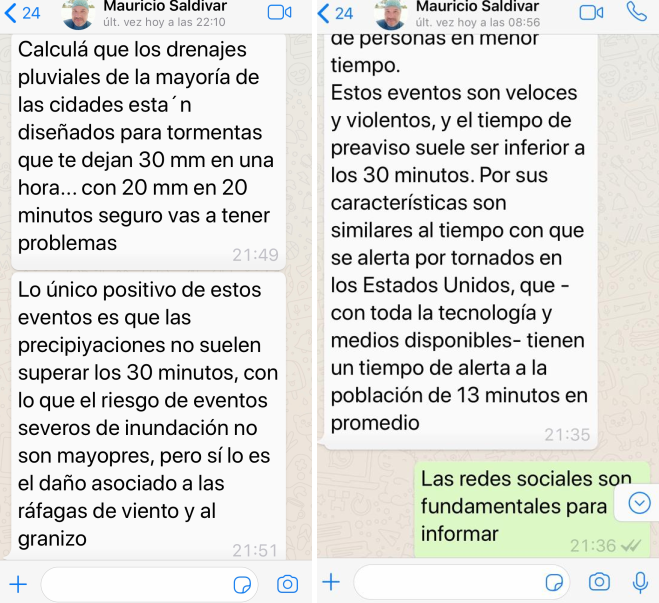The width and height of the screenshot is (659, 603).
Task: Open stickers in the field below the 21:36 message
Action: tap(554, 583)
